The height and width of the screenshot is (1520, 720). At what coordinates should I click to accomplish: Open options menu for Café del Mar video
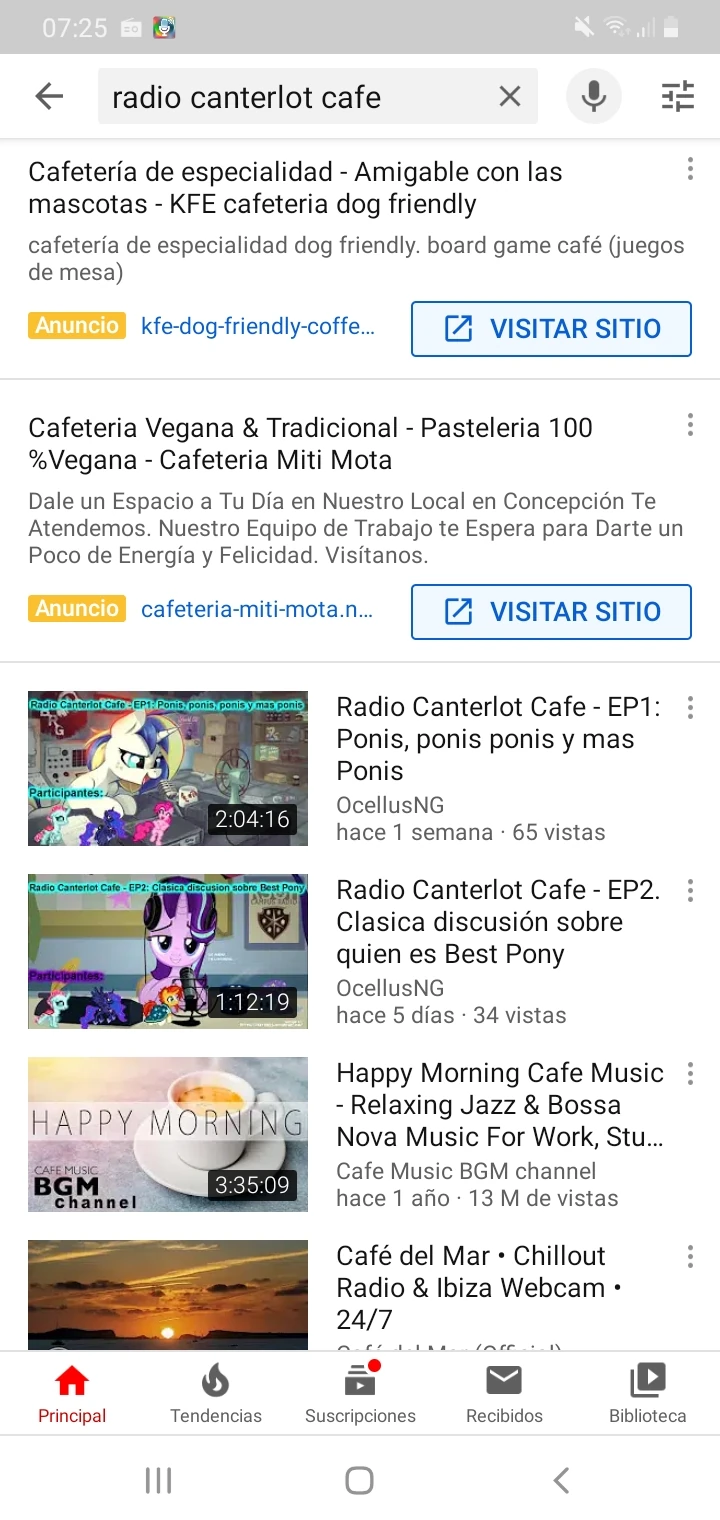coord(690,1256)
